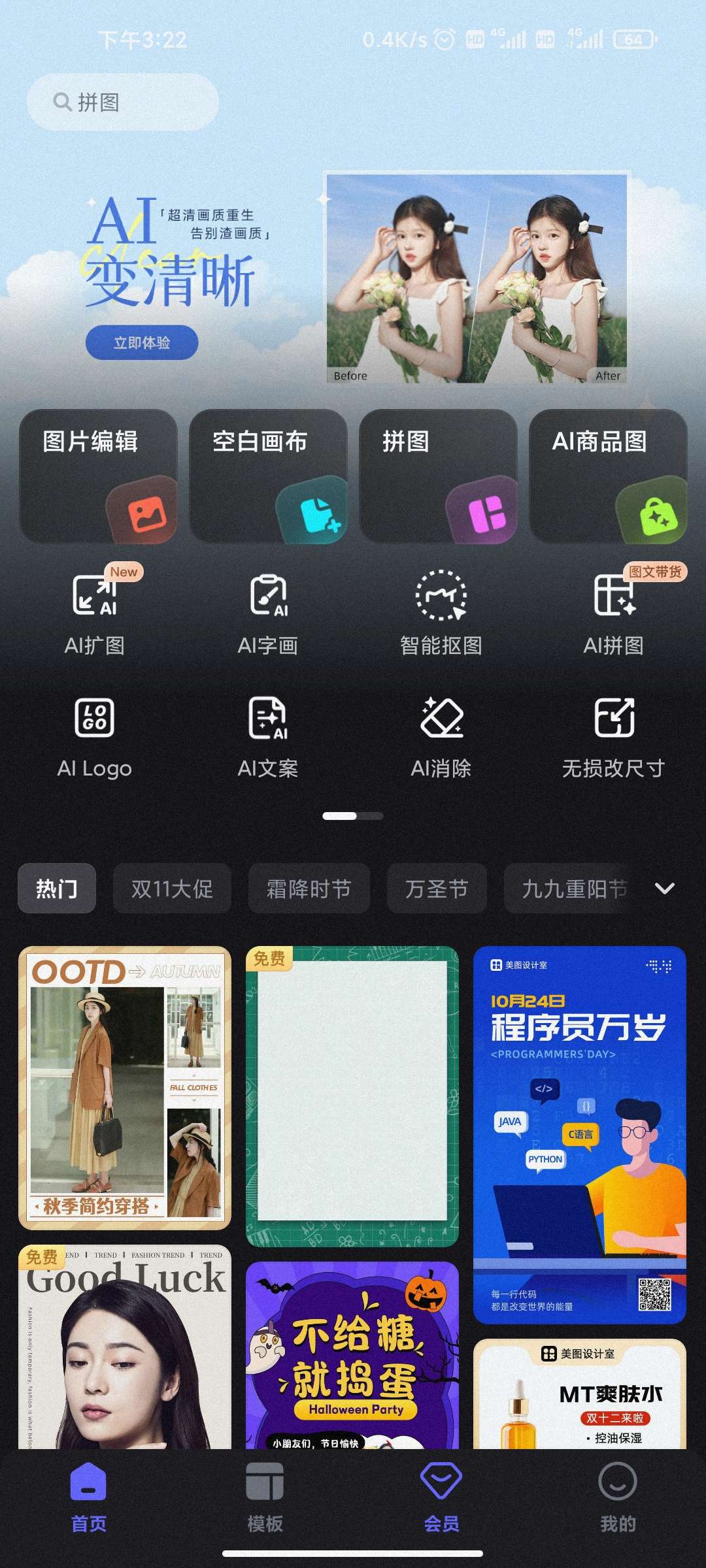706x1568 pixels.
Task: Expand the category list chevron
Action: (664, 889)
